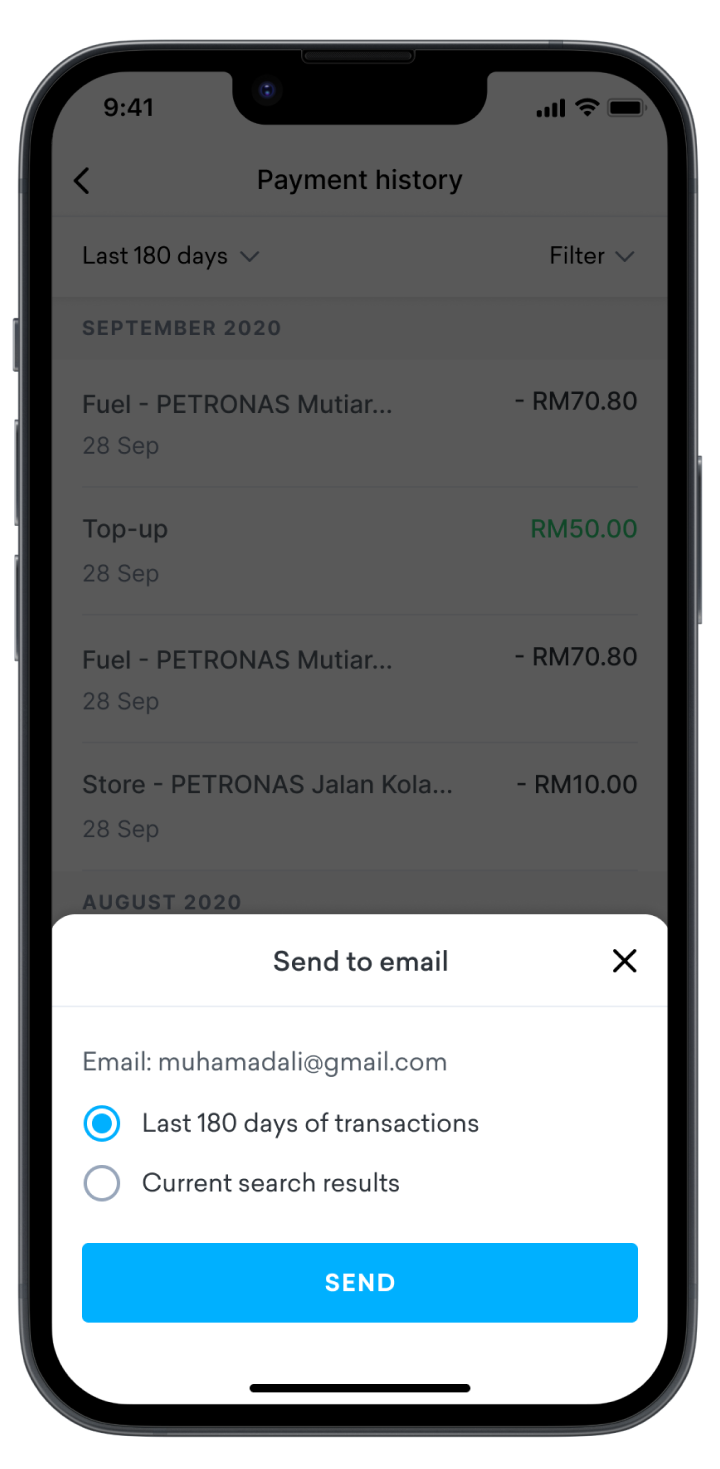Choose Current search results option
This screenshot has height=1469, width=720.
tap(102, 1183)
